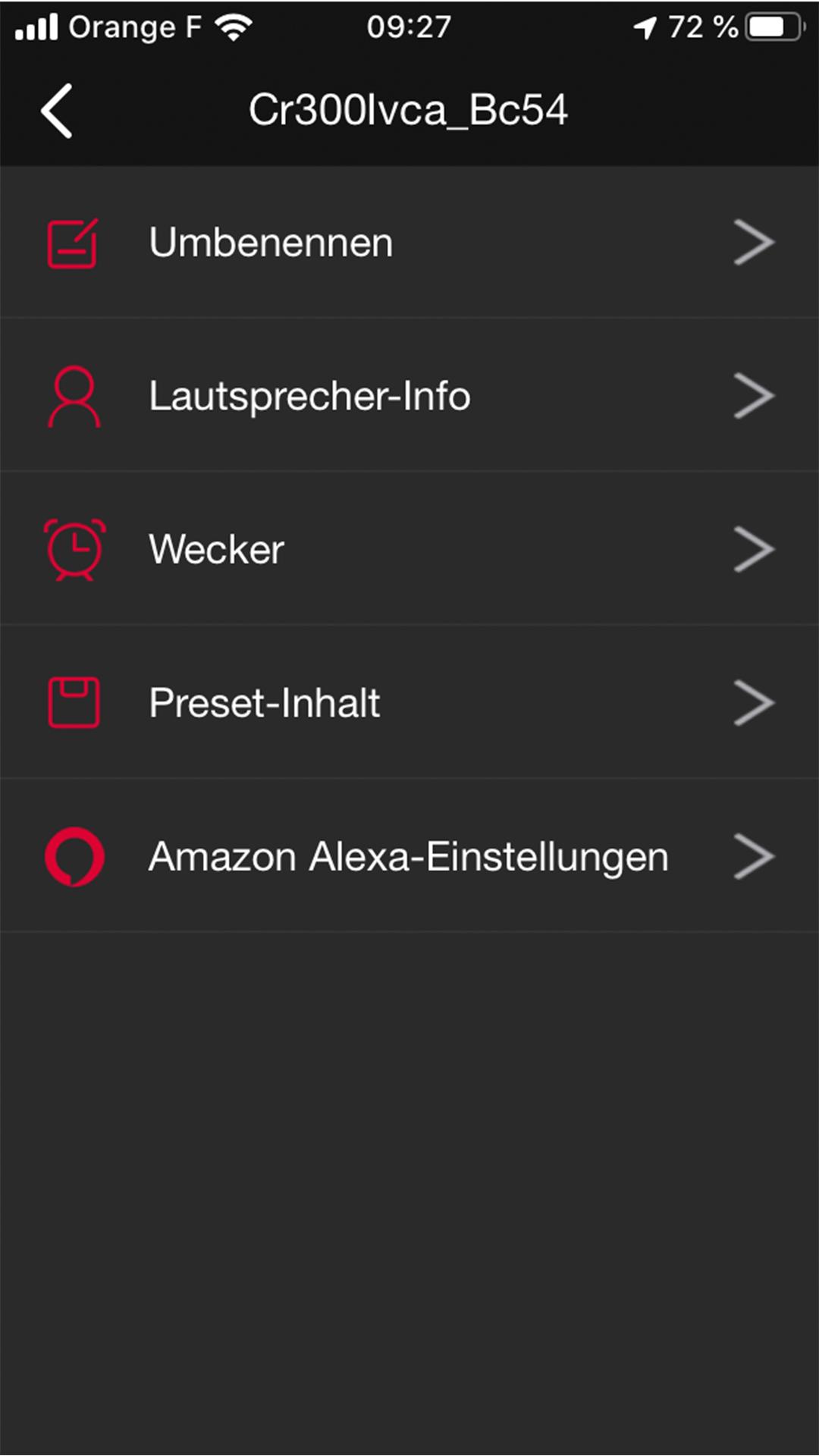Open Lautsprecher-Info details
The width and height of the screenshot is (819, 1456).
point(409,396)
